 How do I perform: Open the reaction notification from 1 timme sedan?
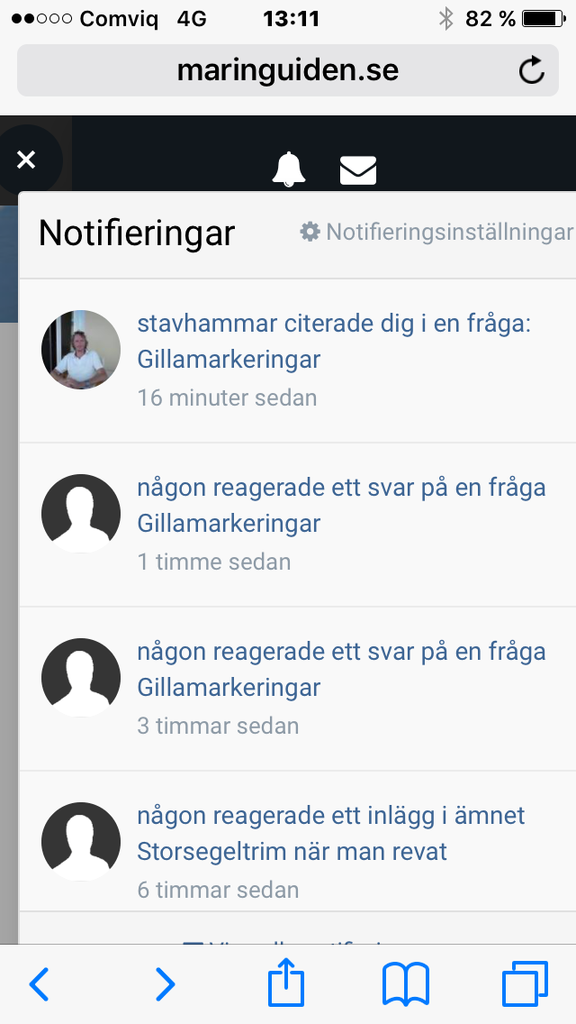point(298,524)
